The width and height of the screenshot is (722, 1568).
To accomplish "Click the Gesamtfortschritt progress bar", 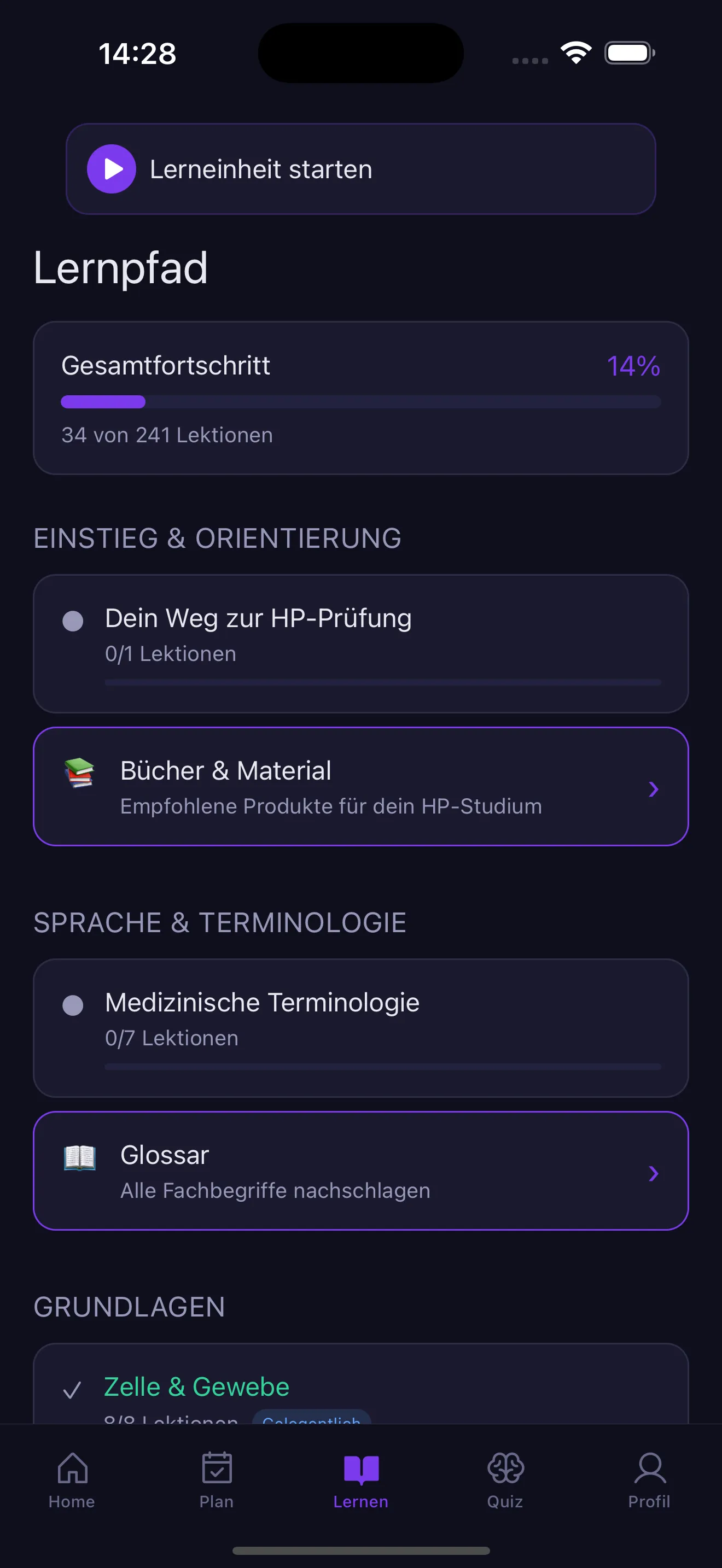I will [x=360, y=402].
